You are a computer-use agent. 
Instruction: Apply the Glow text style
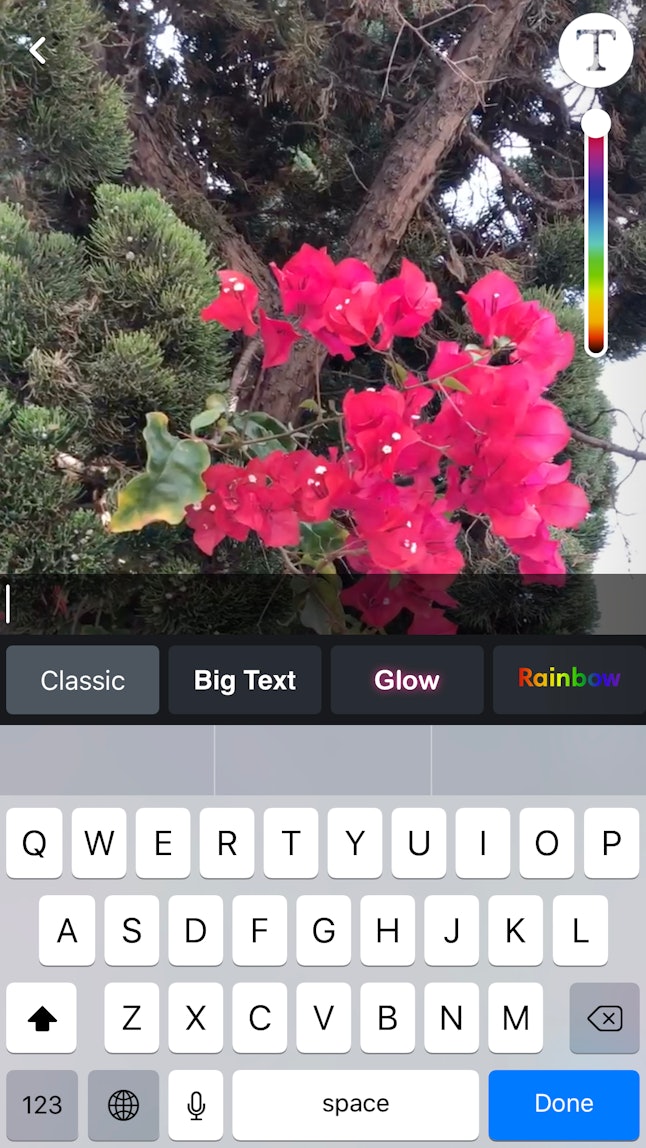pyautogui.click(x=407, y=680)
